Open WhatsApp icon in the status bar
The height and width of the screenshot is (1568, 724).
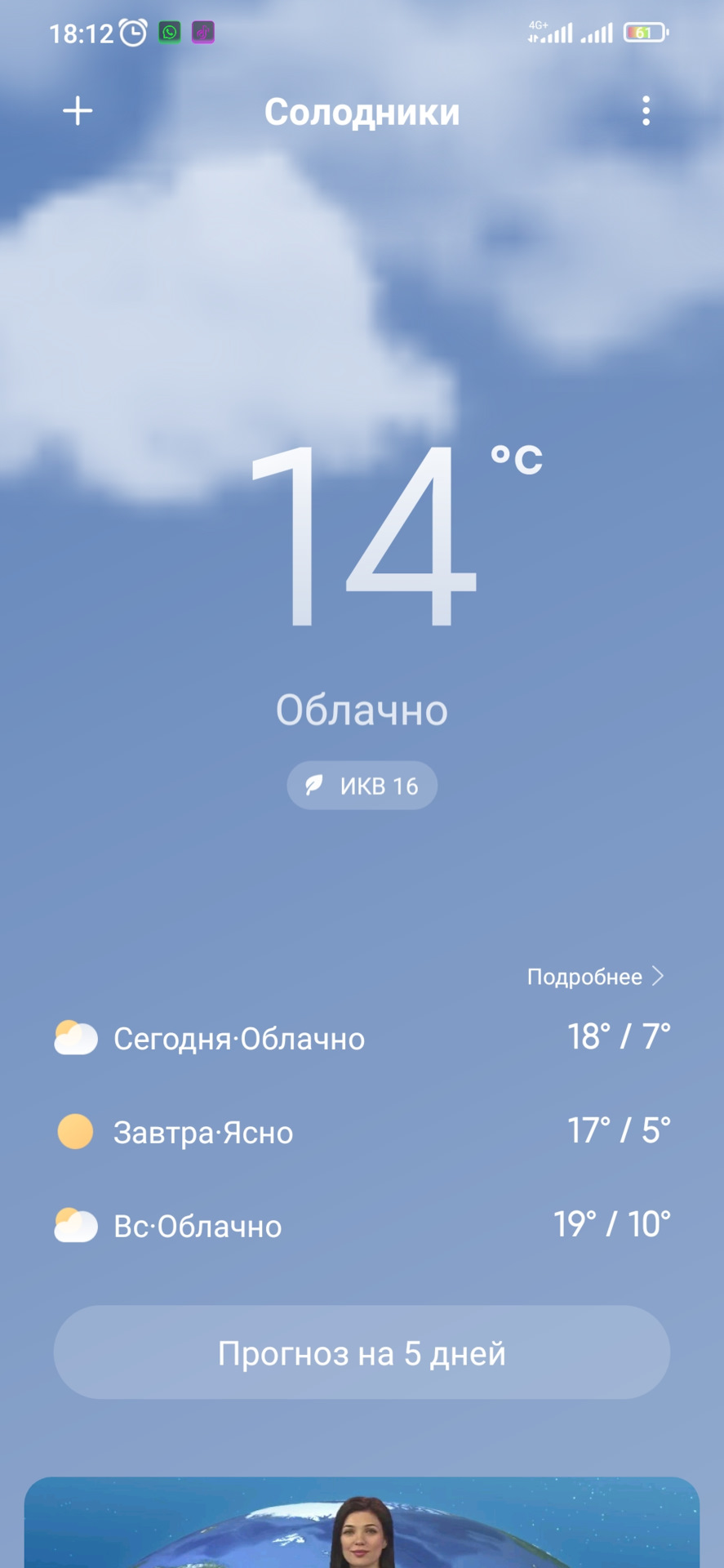(x=169, y=31)
